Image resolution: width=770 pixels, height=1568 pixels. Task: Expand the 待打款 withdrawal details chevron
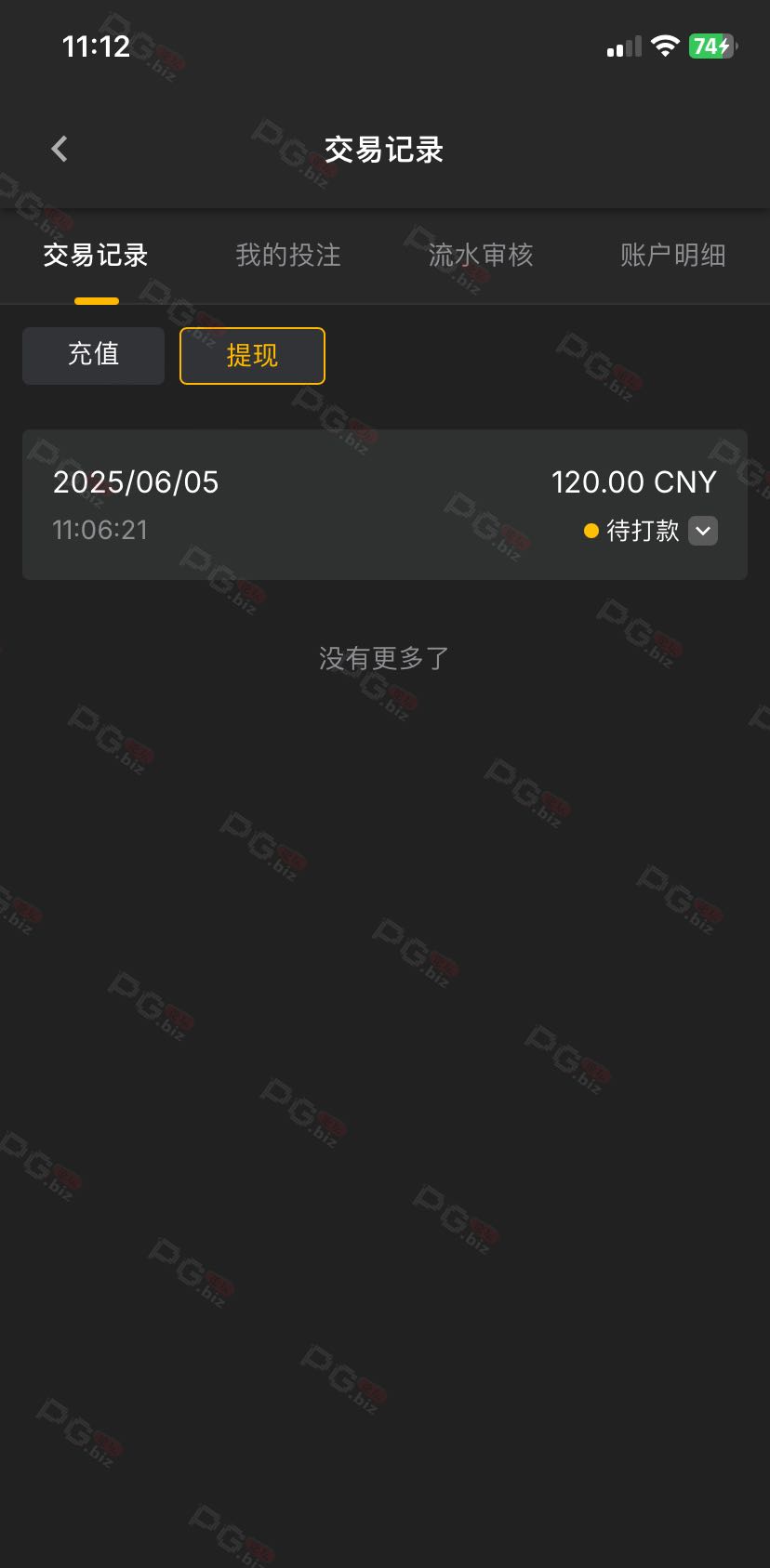click(703, 531)
